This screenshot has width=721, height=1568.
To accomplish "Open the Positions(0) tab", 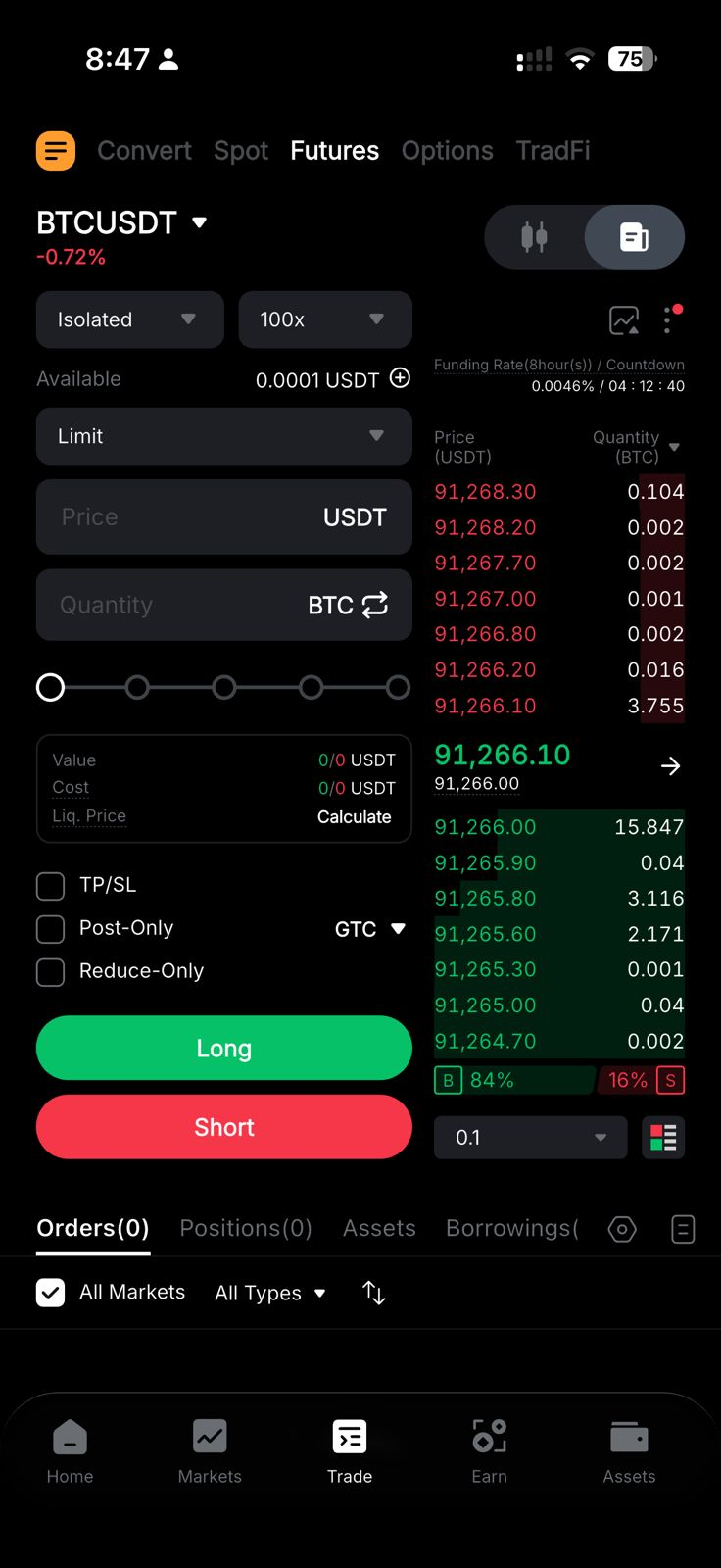I will click(x=245, y=1228).
